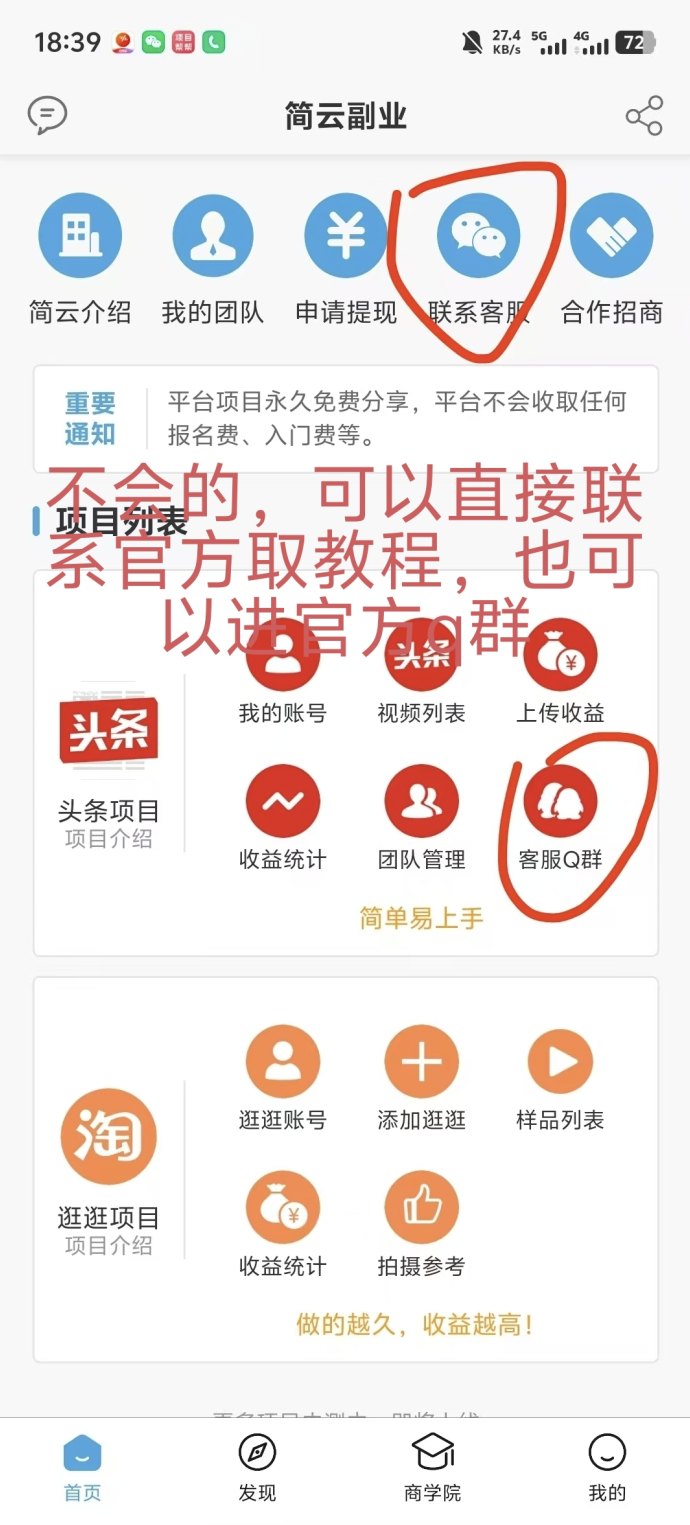The image size is (690, 1525).
Task: Share the app via the share icon
Action: point(644,116)
